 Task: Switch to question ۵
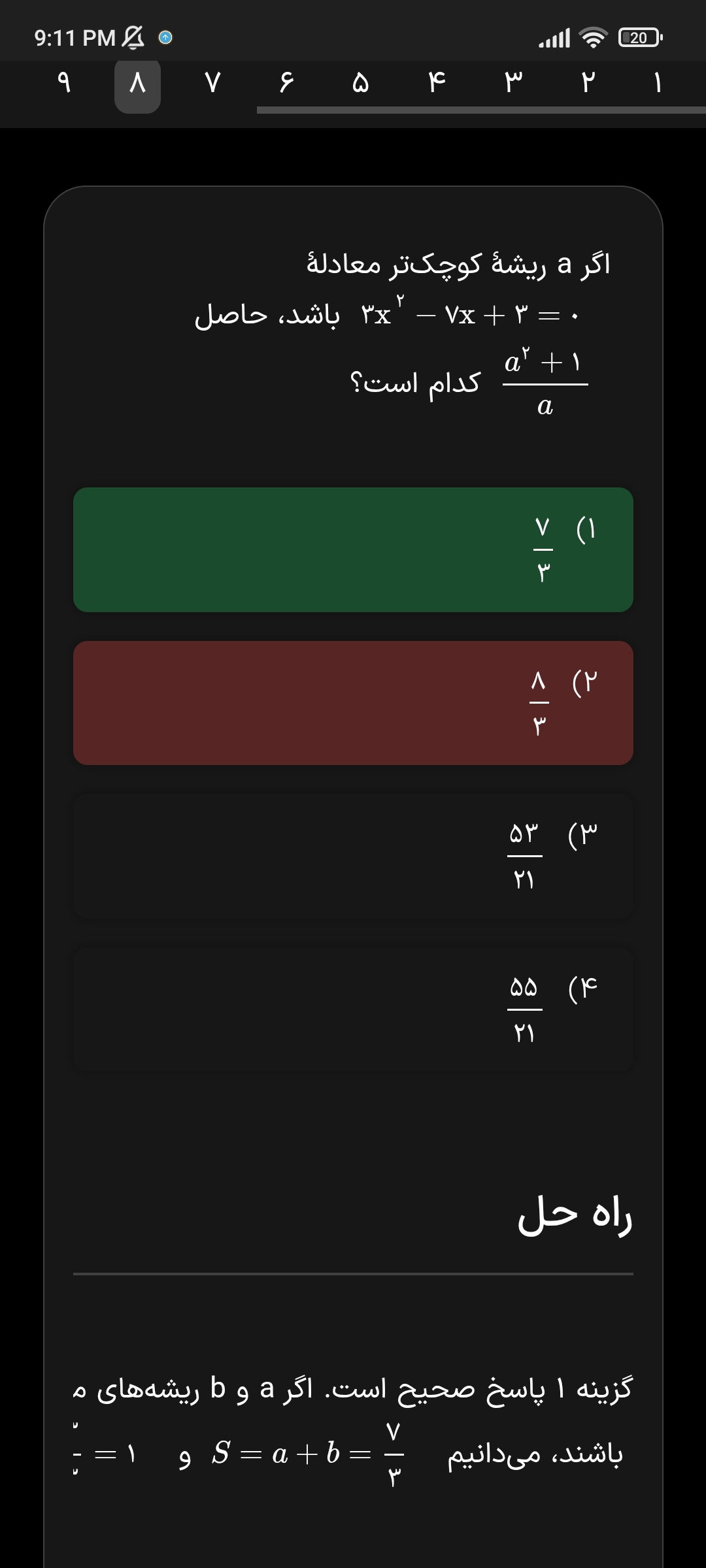pos(361,83)
